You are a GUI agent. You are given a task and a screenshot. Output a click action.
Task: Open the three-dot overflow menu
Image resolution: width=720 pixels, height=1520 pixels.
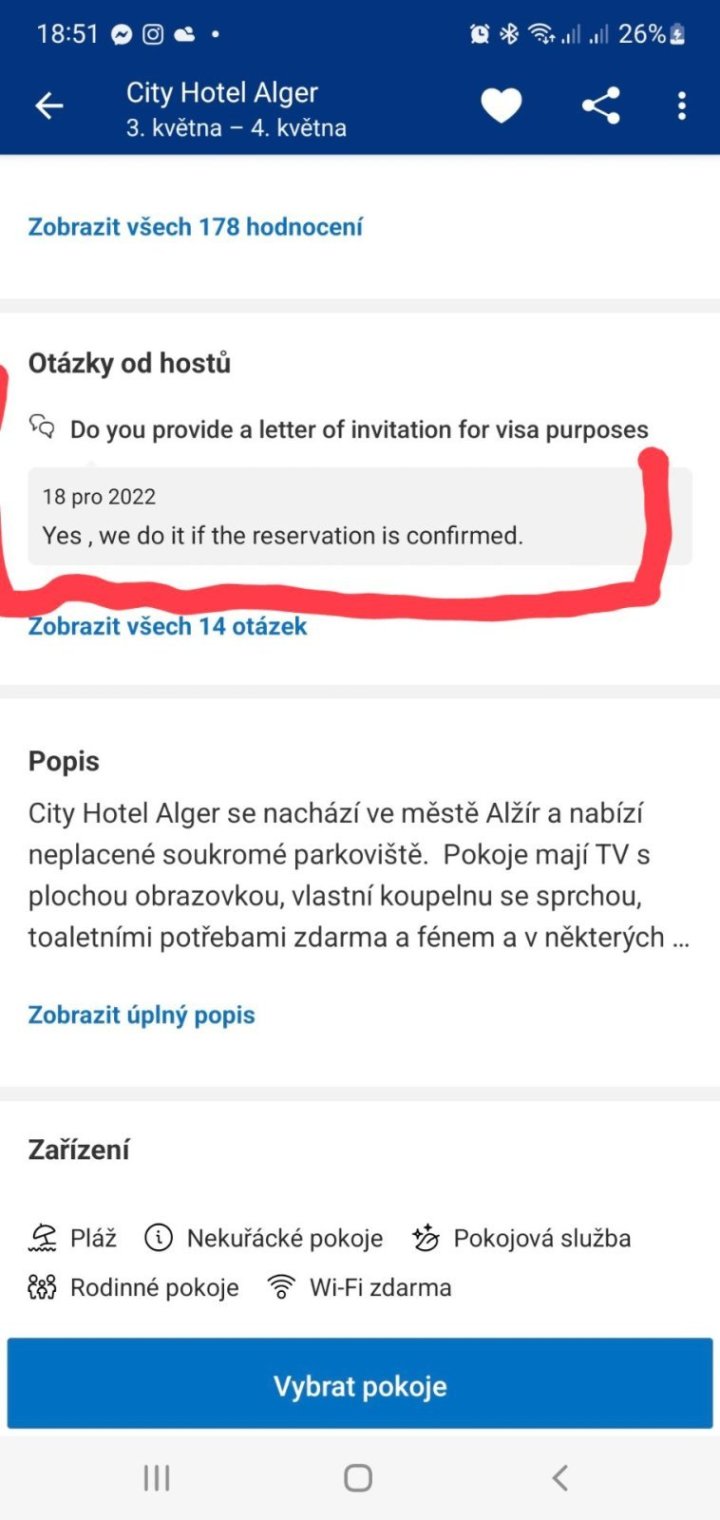(682, 107)
